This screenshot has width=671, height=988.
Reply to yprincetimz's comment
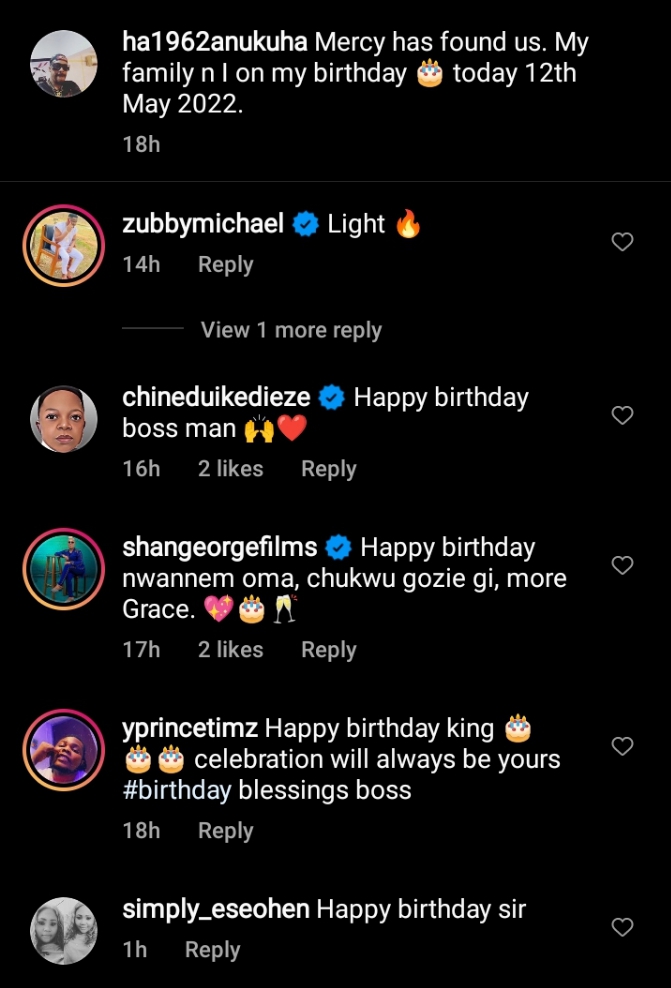(x=225, y=831)
